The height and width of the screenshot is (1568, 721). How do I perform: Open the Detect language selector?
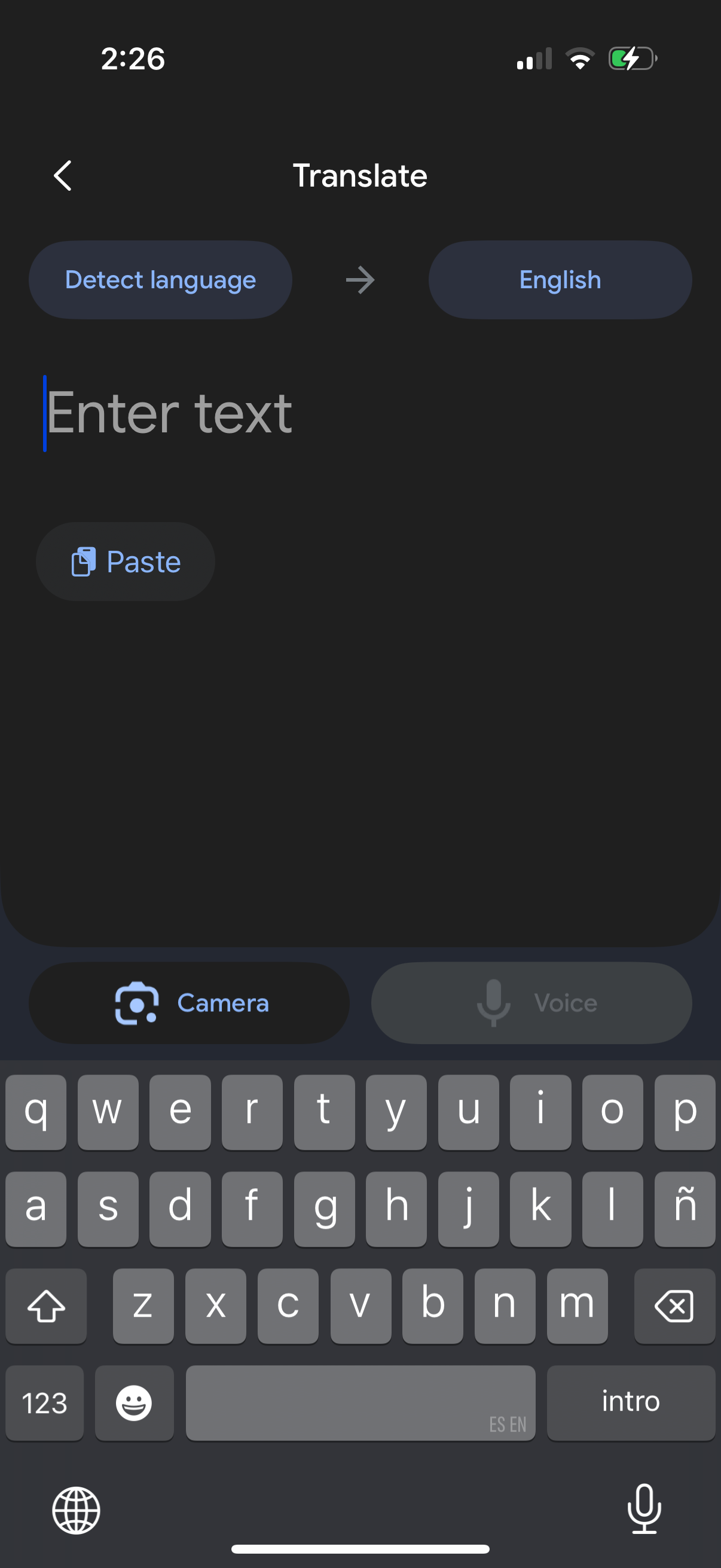click(161, 279)
